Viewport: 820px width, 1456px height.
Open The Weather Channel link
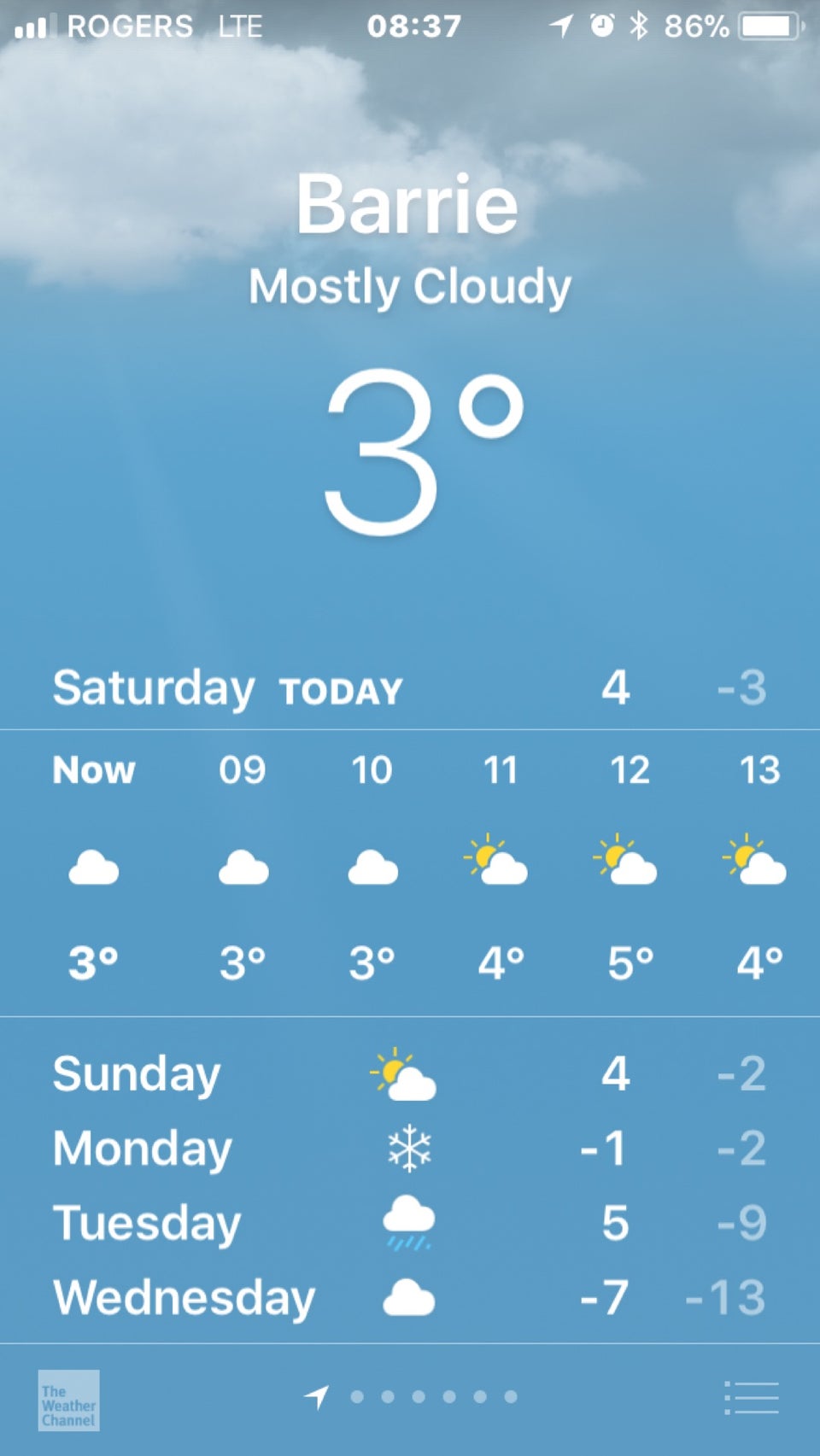68,1400
